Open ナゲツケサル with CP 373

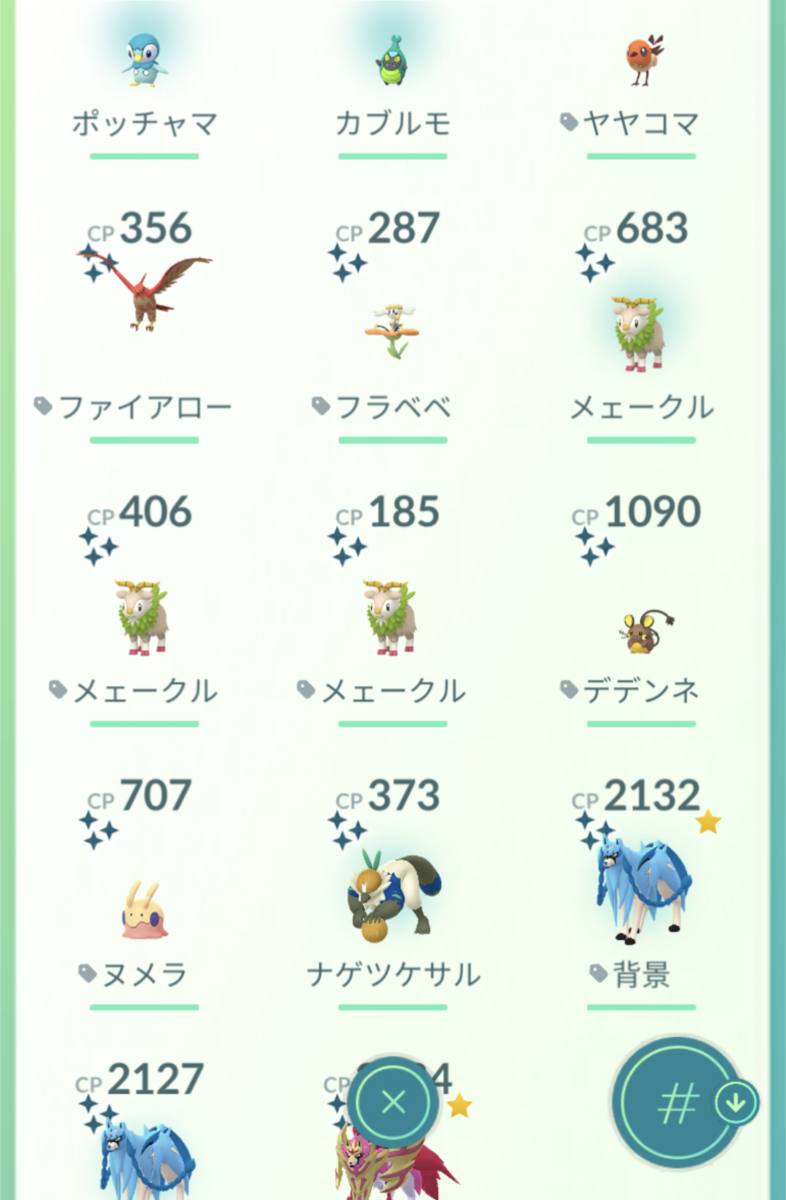[393, 895]
